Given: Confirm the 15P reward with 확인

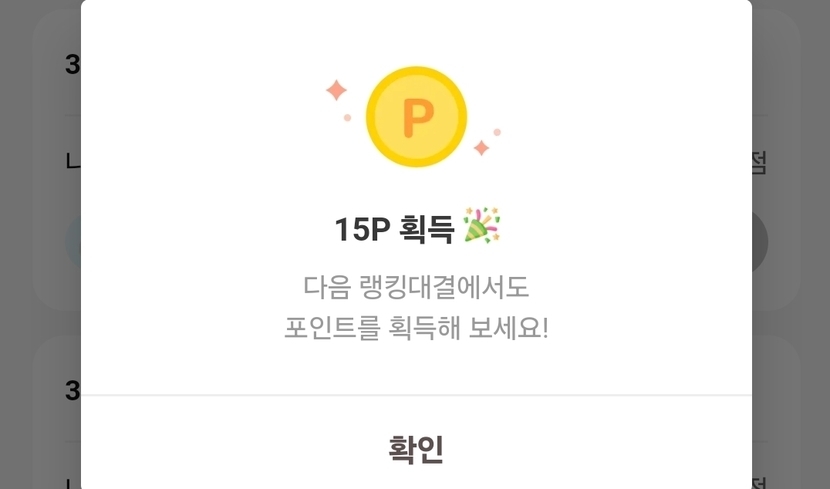Looking at the screenshot, I should 416,448.
